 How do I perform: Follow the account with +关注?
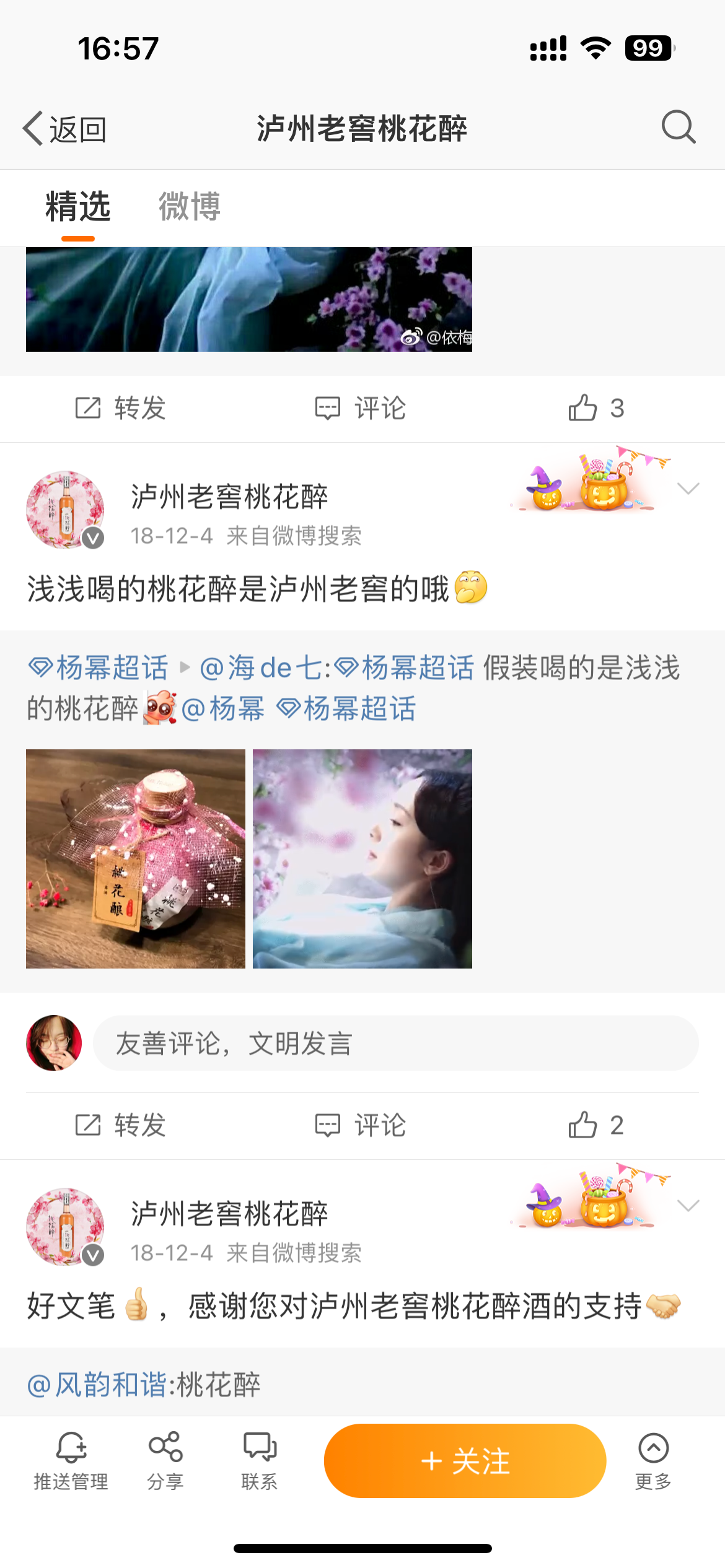point(465,1461)
